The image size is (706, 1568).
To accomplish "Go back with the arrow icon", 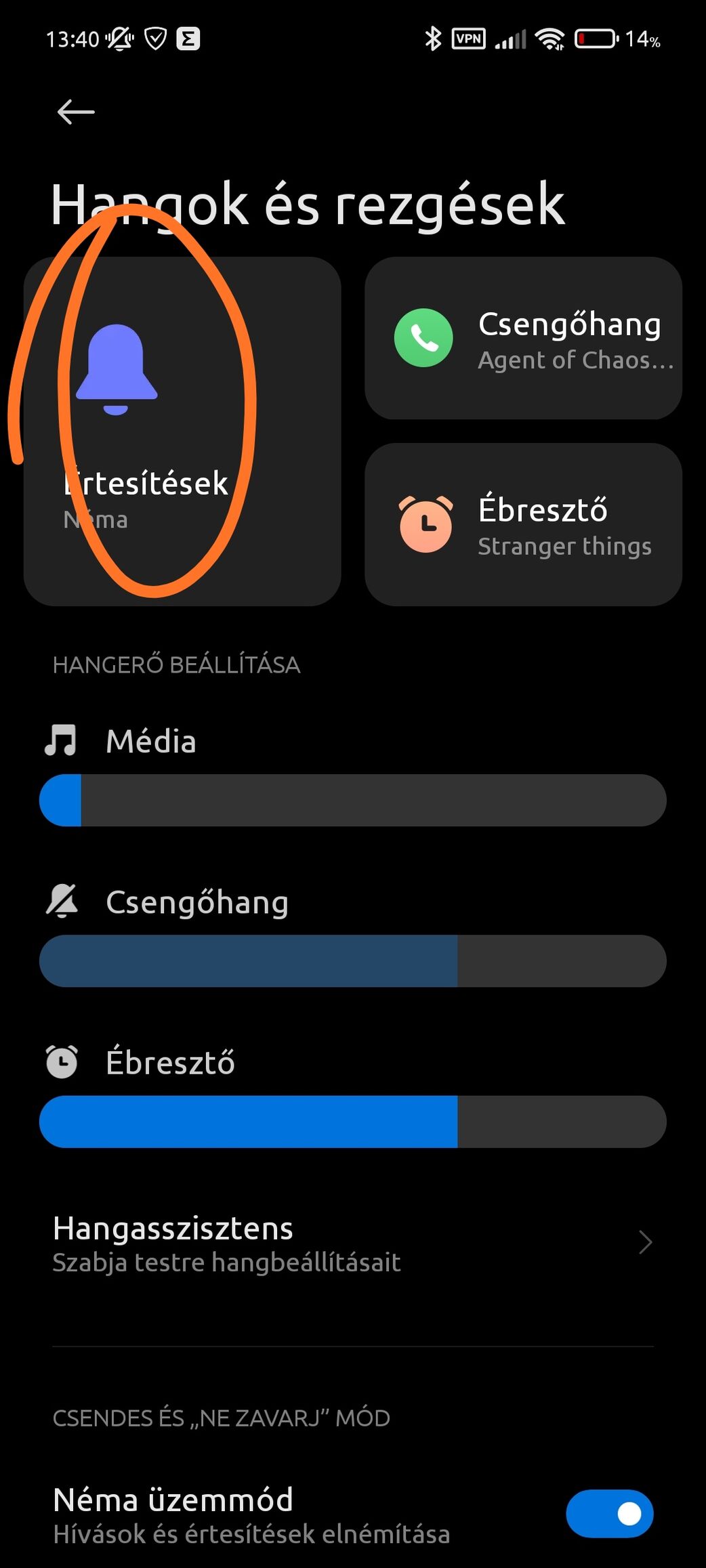I will coord(75,112).
